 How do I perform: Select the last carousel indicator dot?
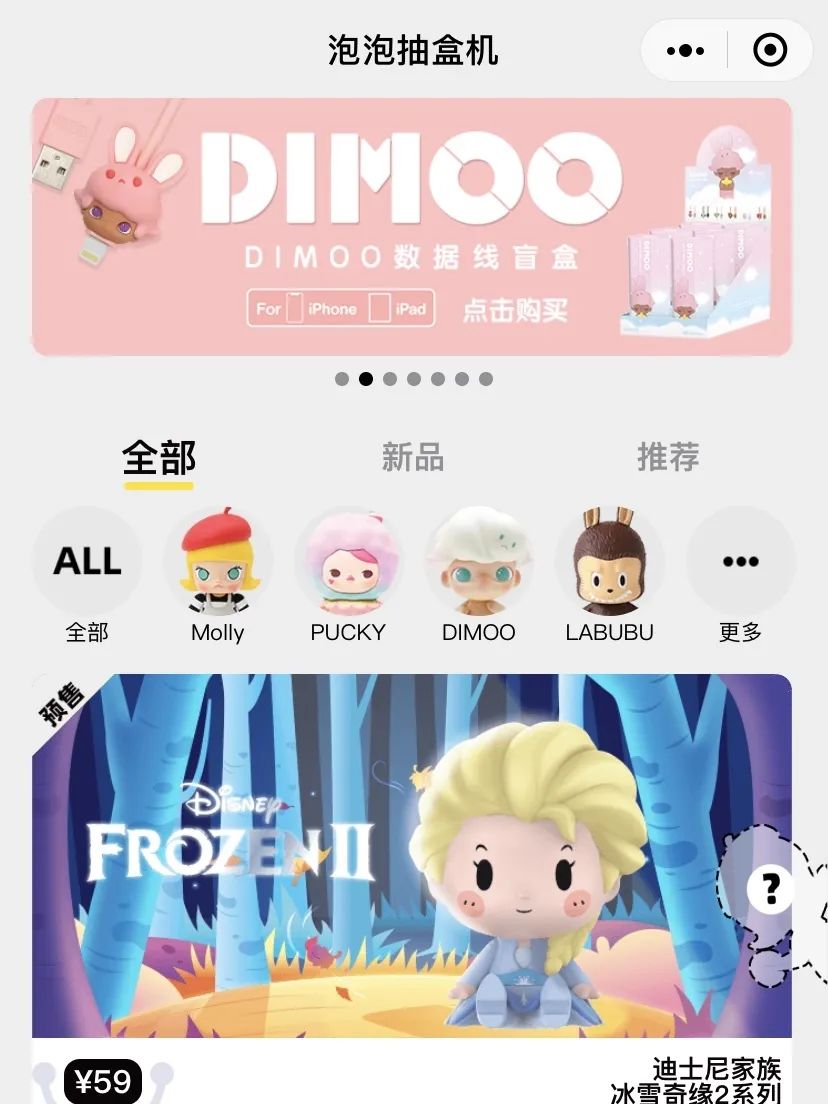(x=486, y=379)
